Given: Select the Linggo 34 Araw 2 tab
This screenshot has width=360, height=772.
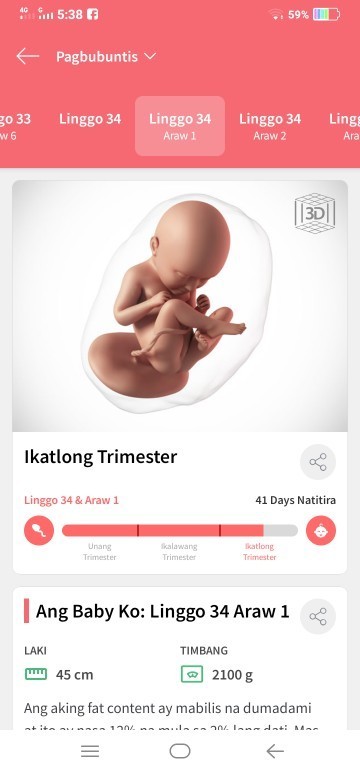Looking at the screenshot, I should pos(270,126).
